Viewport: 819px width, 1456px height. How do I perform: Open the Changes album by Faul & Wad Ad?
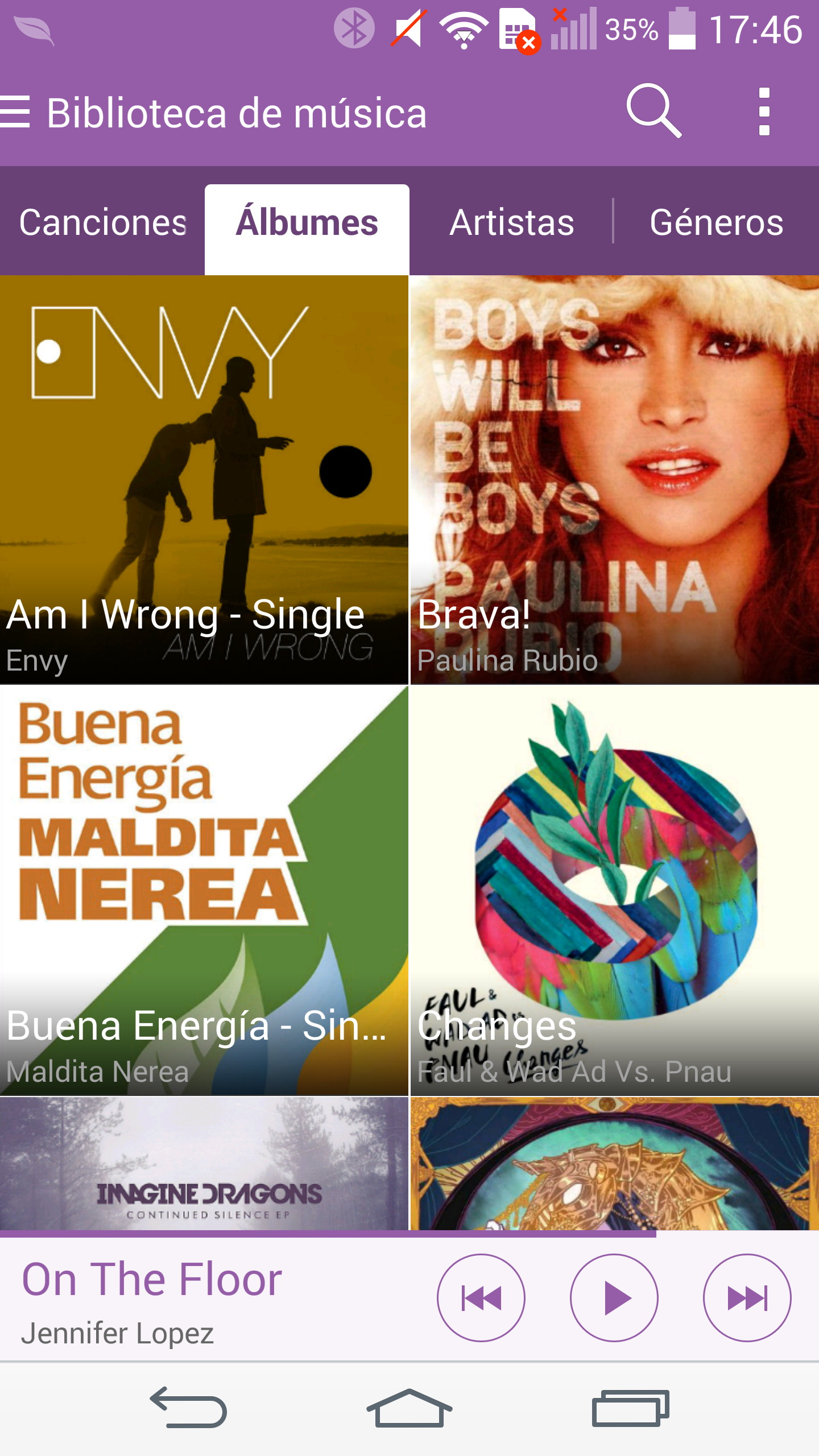[x=614, y=890]
